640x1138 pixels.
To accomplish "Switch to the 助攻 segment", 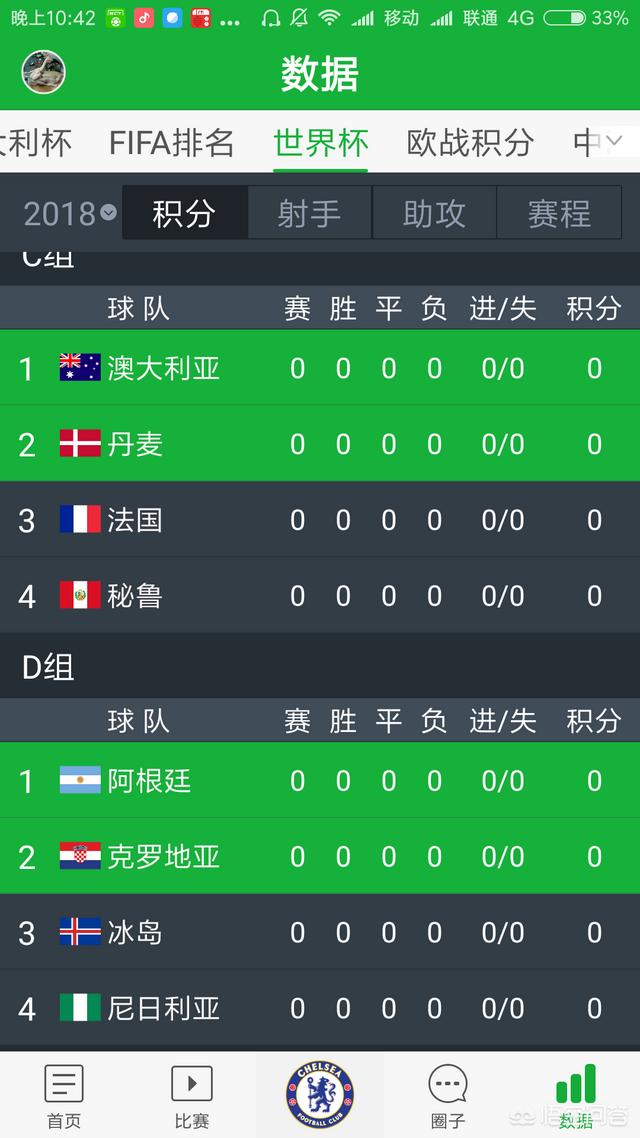I will (x=434, y=213).
